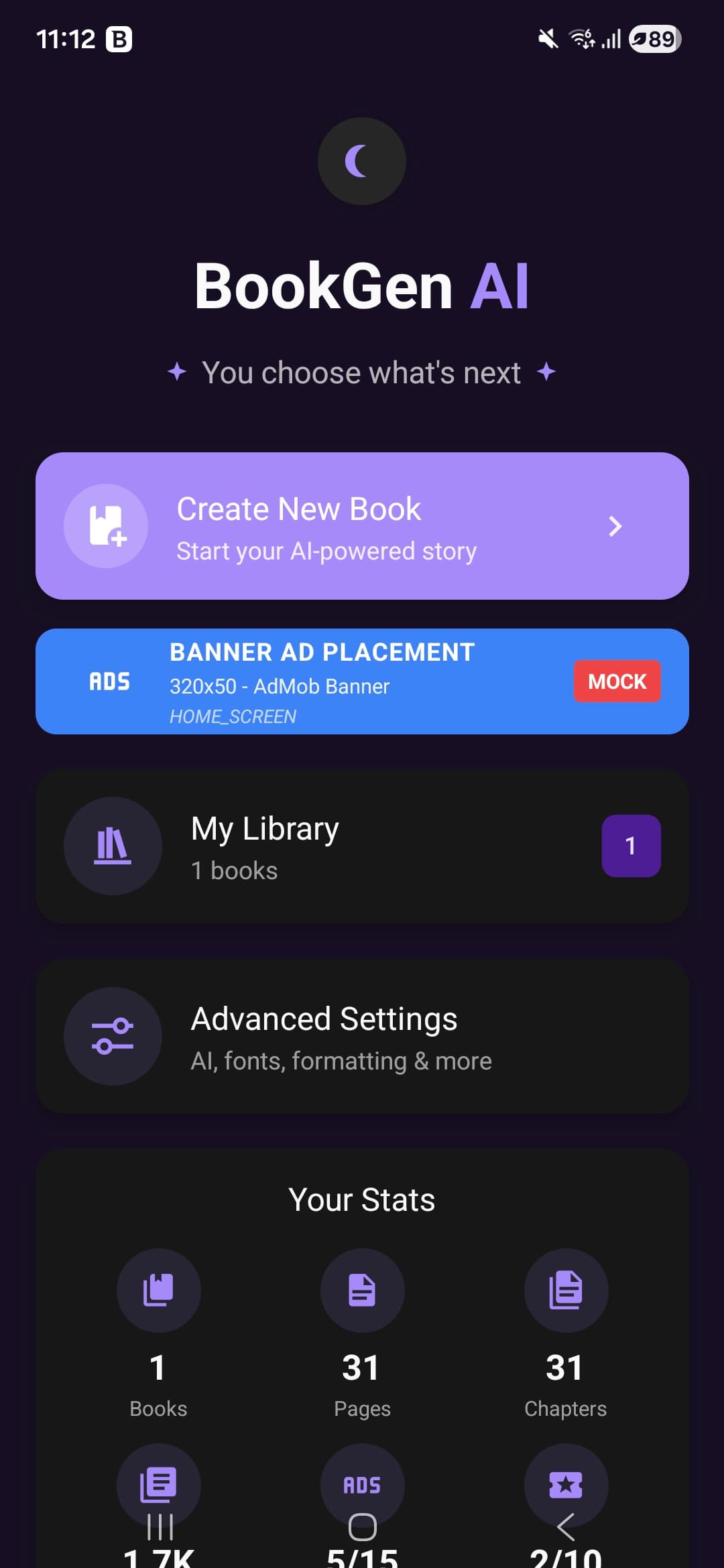Go back using the system back button
The width and height of the screenshot is (724, 1568).
[x=565, y=1527]
